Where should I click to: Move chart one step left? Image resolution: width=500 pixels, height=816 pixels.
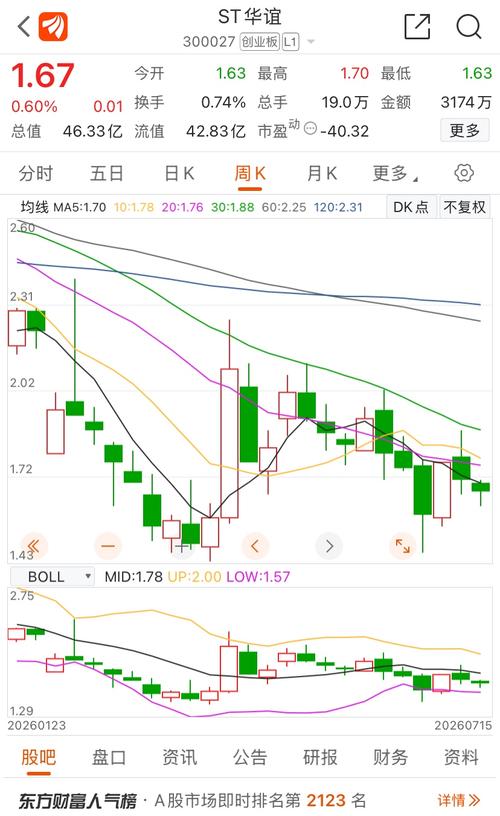pos(255,546)
